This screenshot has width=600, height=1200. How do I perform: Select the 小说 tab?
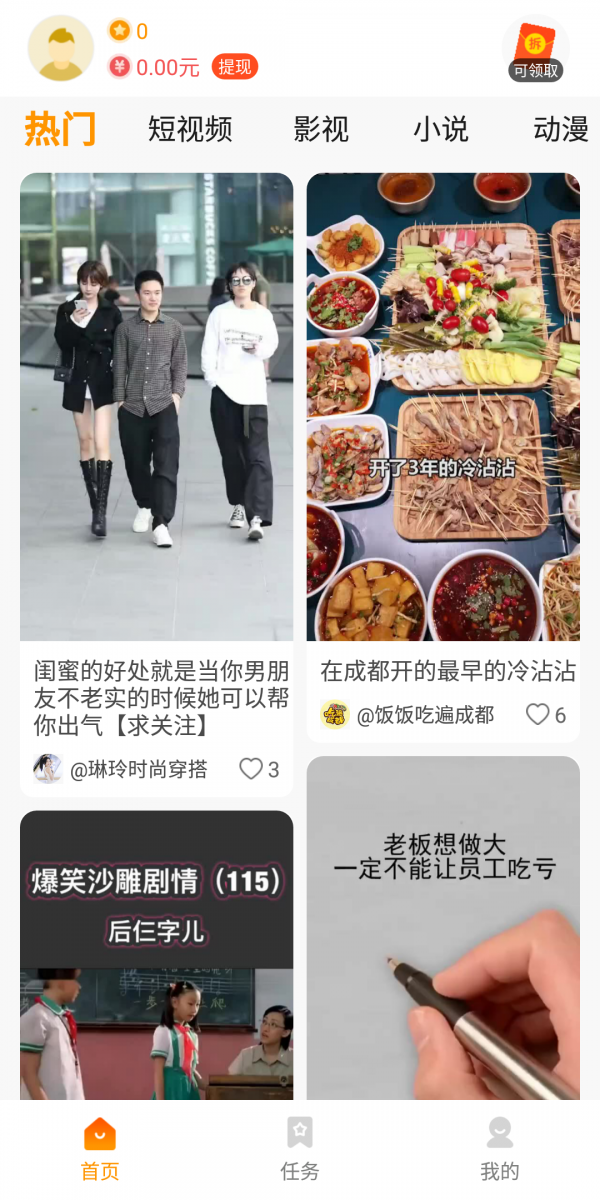click(x=441, y=129)
